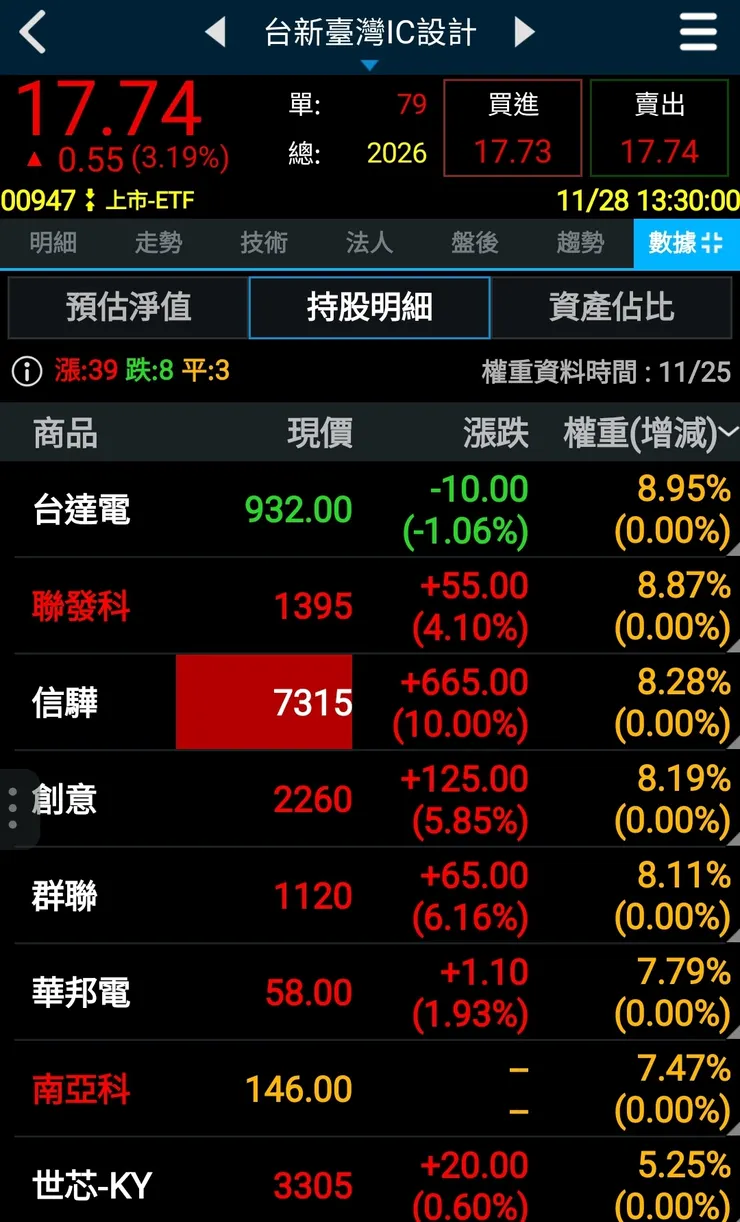
Task: Switch to the 趨勢 tab
Action: pos(578,243)
